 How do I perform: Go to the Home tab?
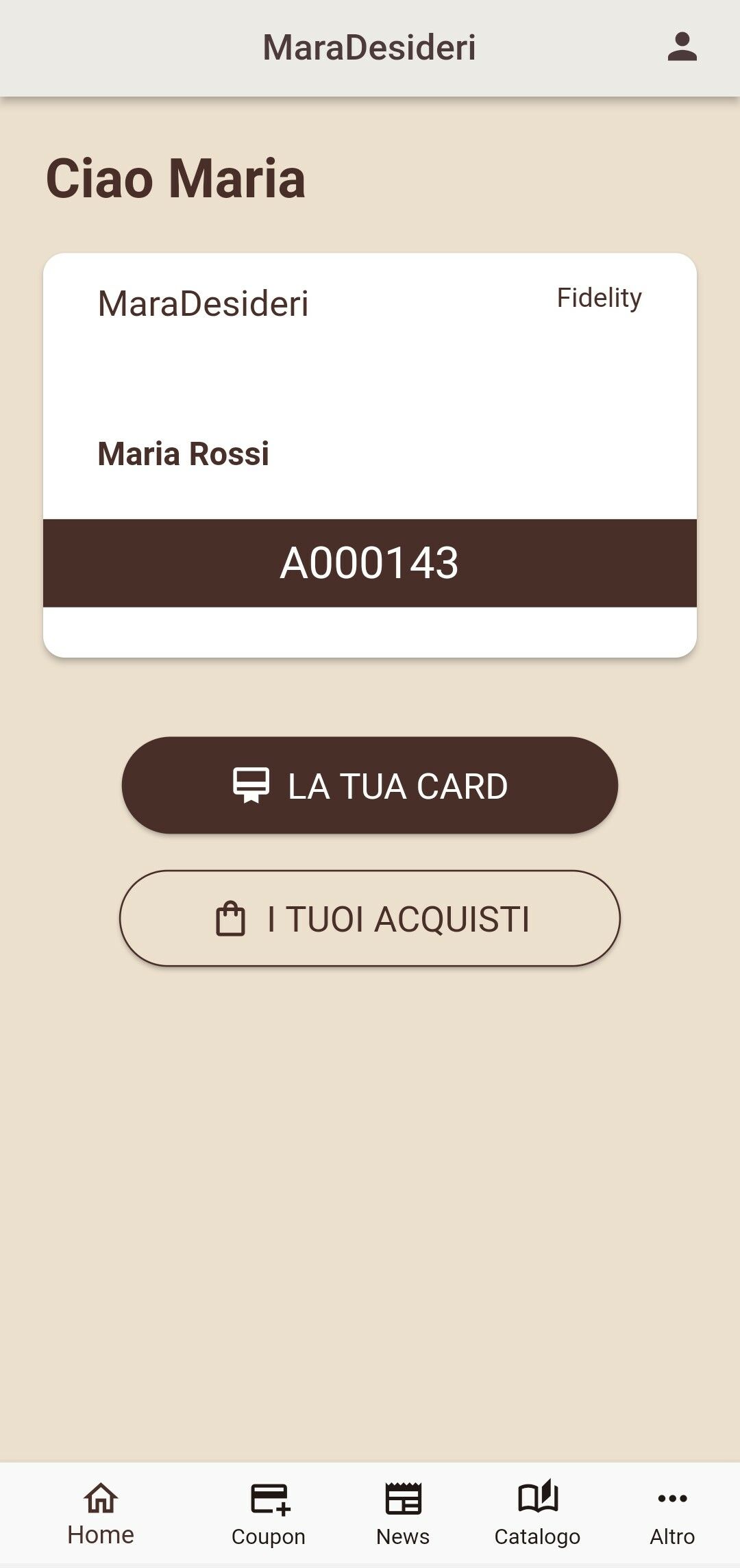tap(101, 1514)
